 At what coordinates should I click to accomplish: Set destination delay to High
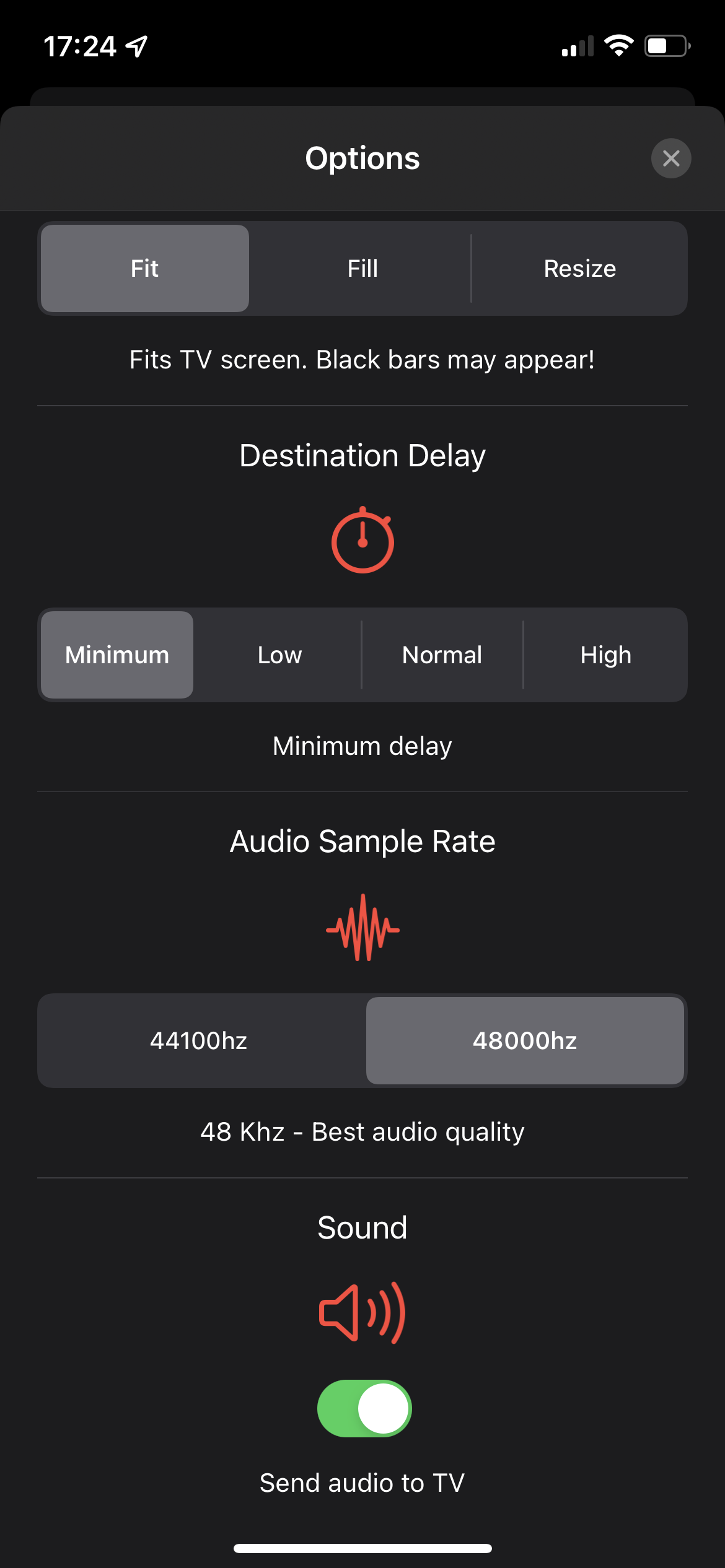(x=605, y=655)
